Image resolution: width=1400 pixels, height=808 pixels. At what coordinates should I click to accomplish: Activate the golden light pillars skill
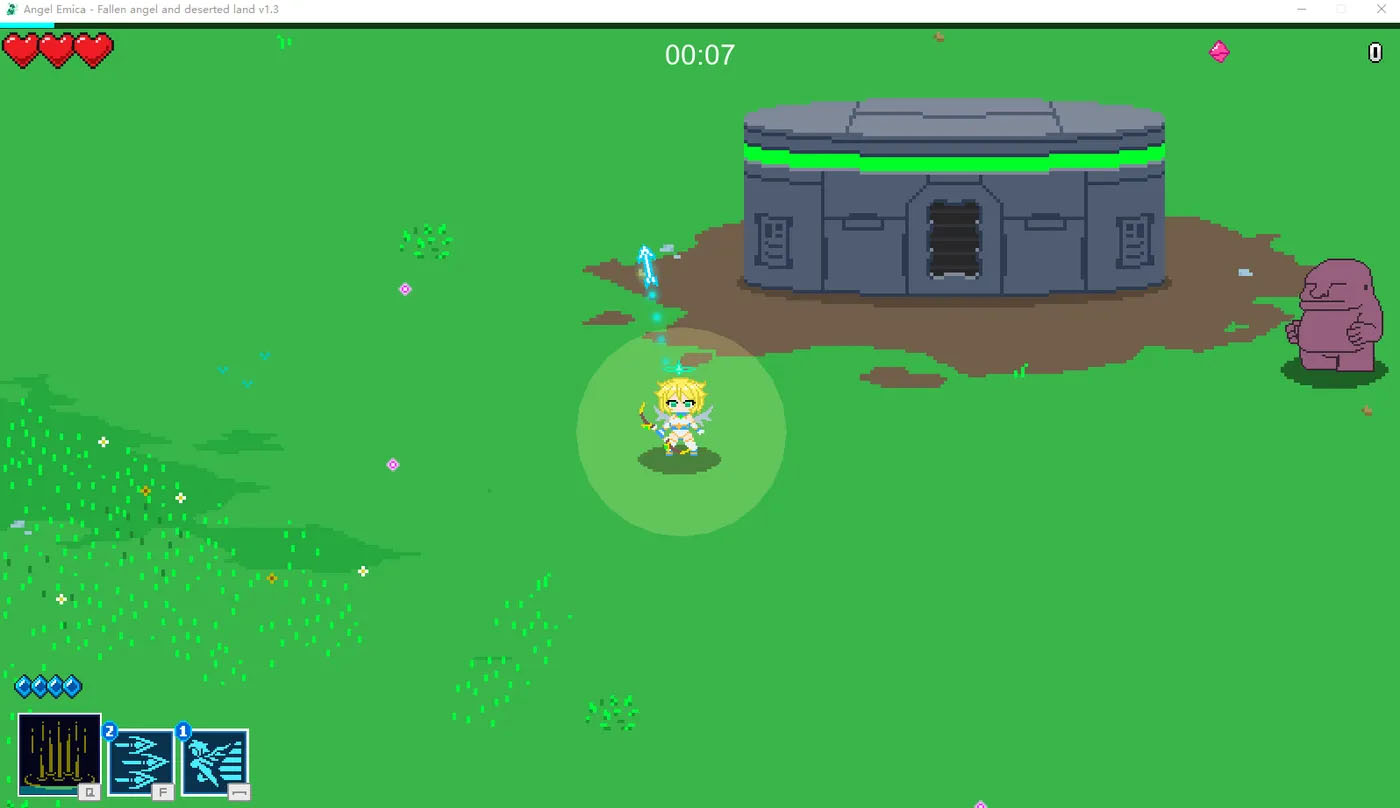pyautogui.click(x=59, y=754)
